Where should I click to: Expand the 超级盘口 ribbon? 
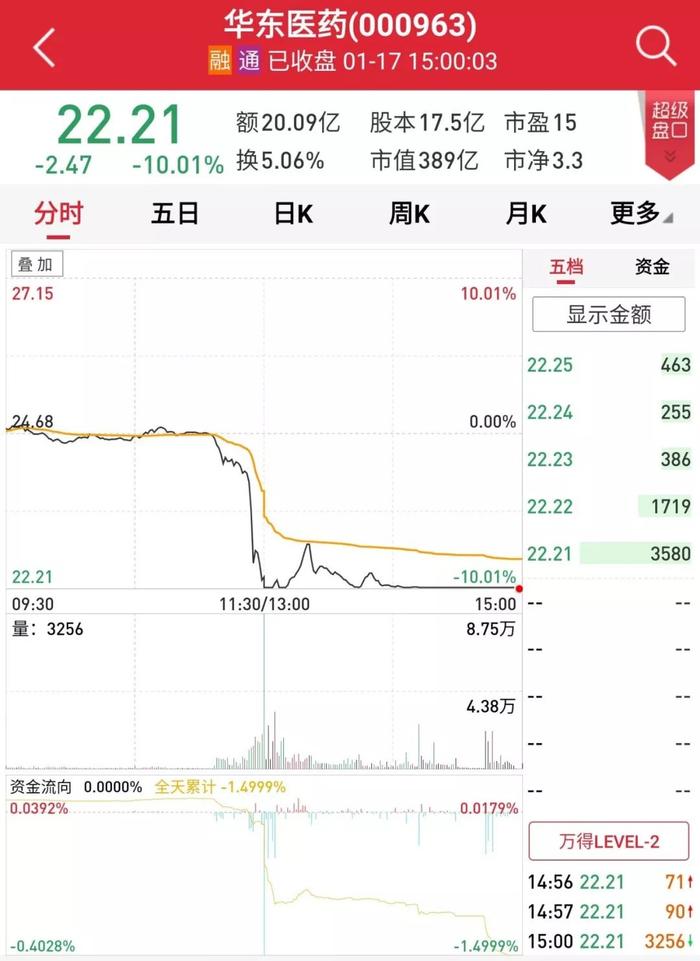click(669, 134)
